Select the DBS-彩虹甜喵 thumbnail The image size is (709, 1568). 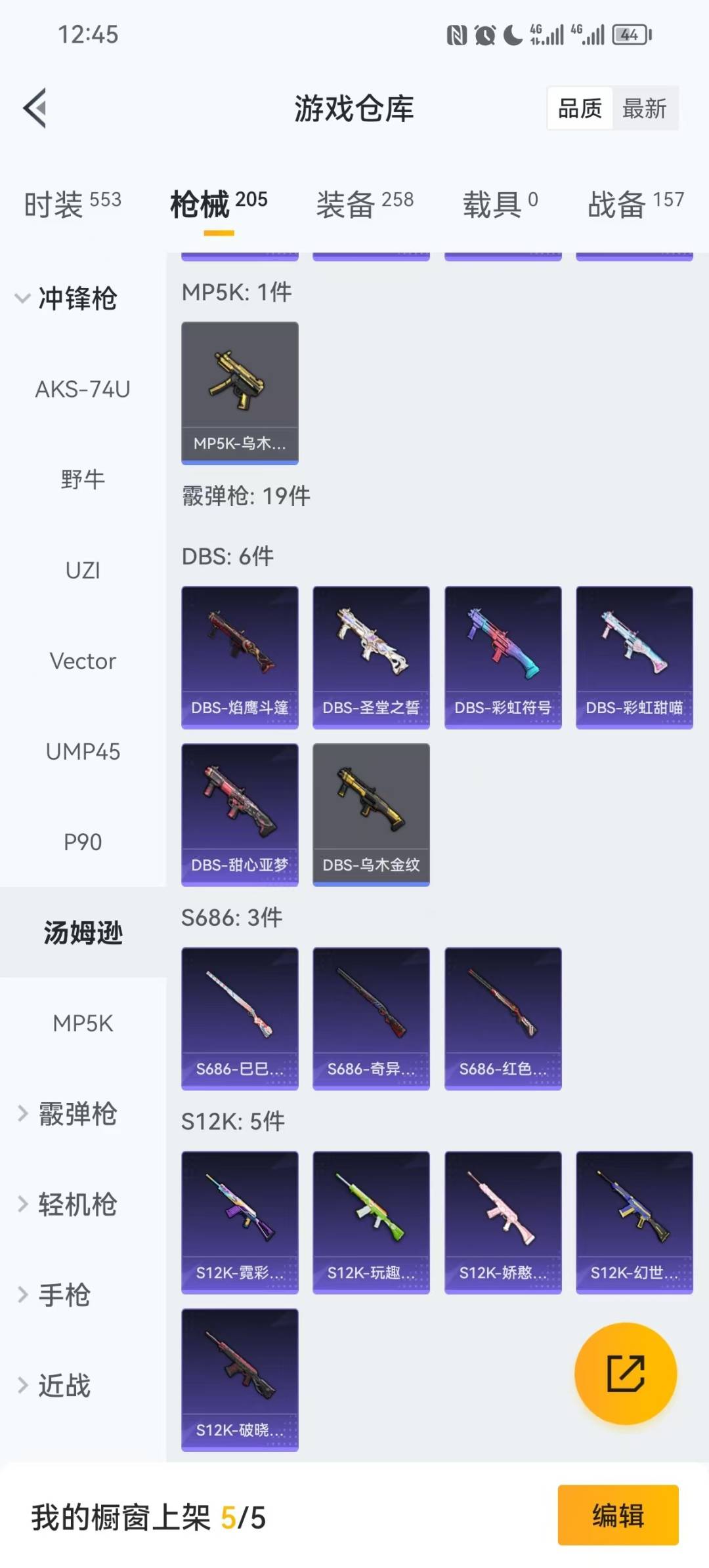pyautogui.click(x=634, y=655)
